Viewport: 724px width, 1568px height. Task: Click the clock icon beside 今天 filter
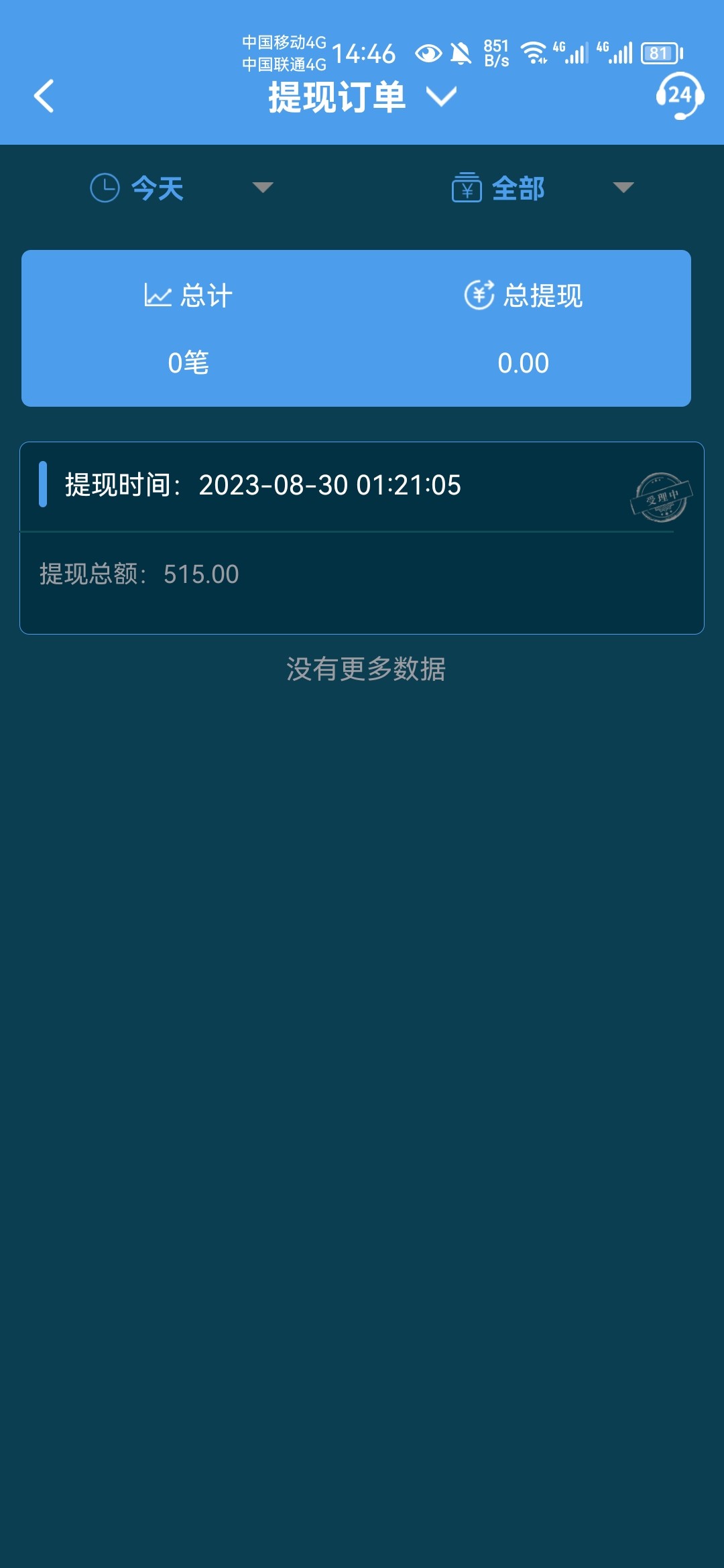click(106, 189)
